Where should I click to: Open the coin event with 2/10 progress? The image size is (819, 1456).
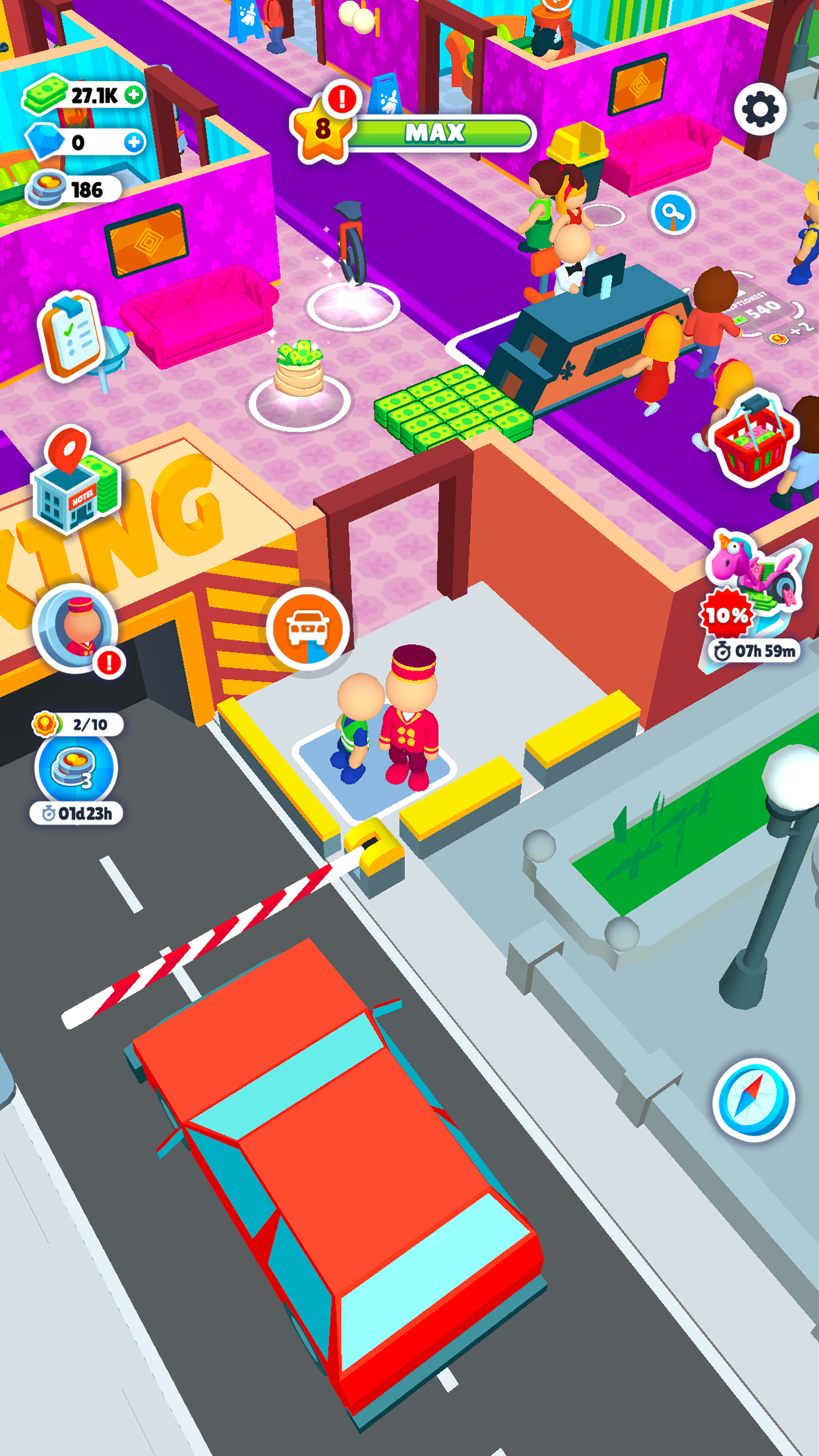[76, 768]
